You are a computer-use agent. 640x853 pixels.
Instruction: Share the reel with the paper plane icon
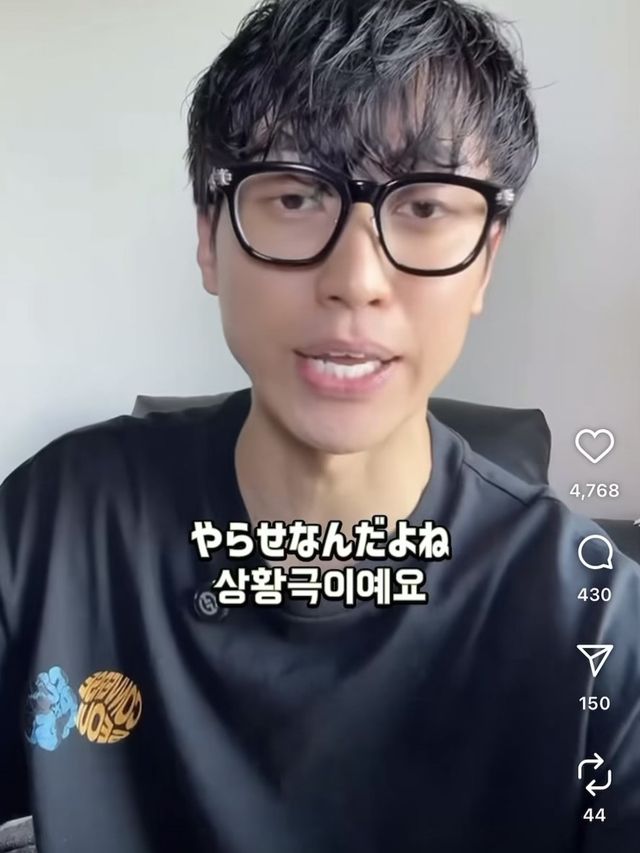click(594, 660)
